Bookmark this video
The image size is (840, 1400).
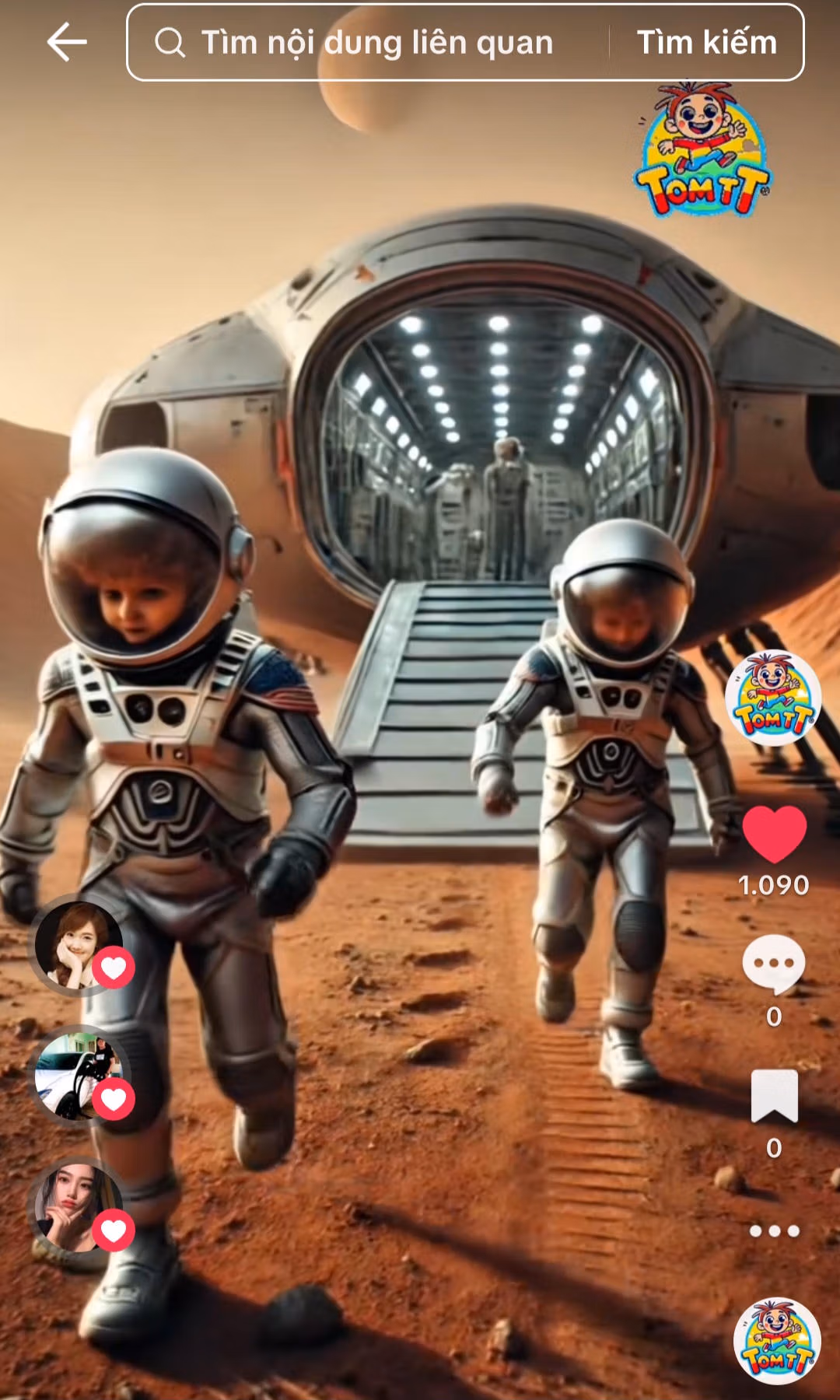click(x=775, y=1095)
